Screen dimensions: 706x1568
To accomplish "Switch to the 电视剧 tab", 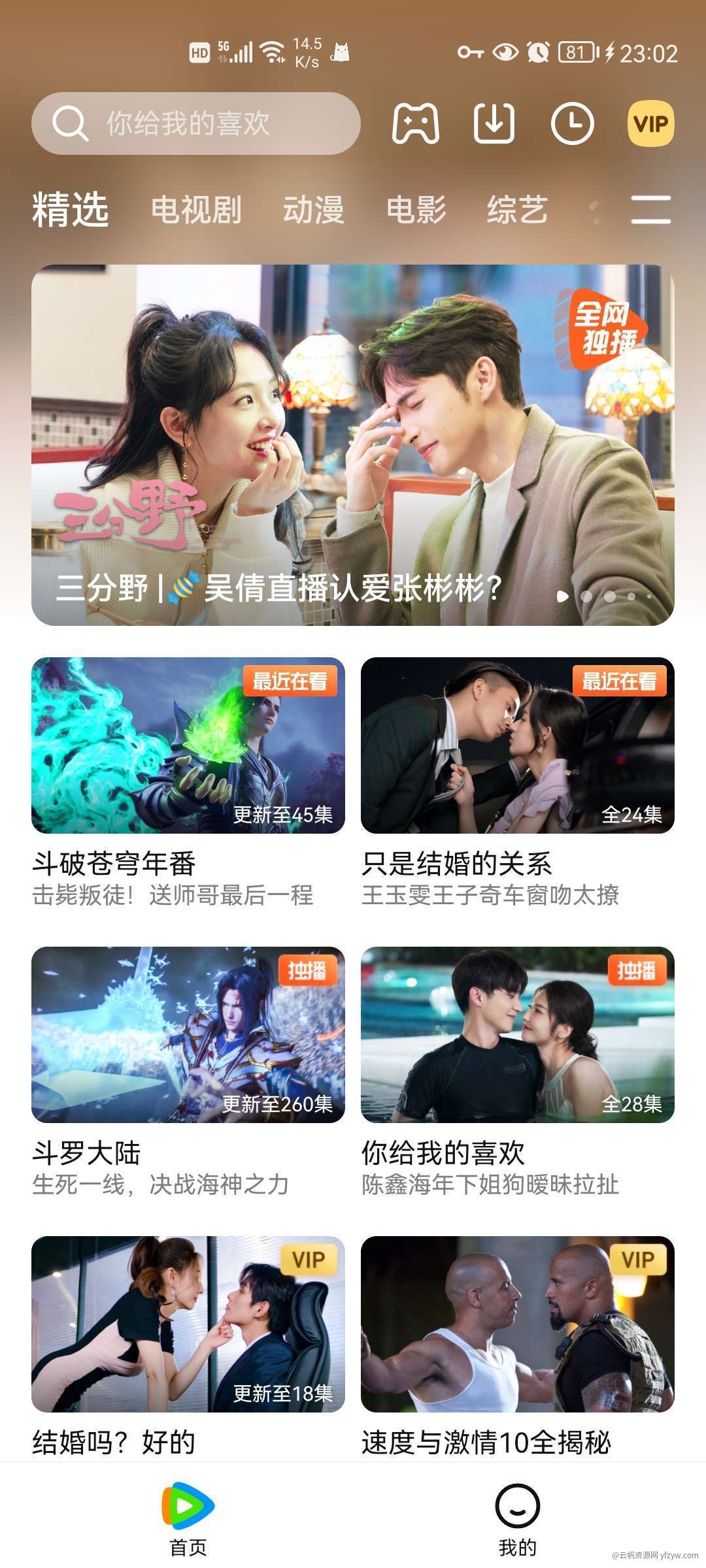I will 196,210.
